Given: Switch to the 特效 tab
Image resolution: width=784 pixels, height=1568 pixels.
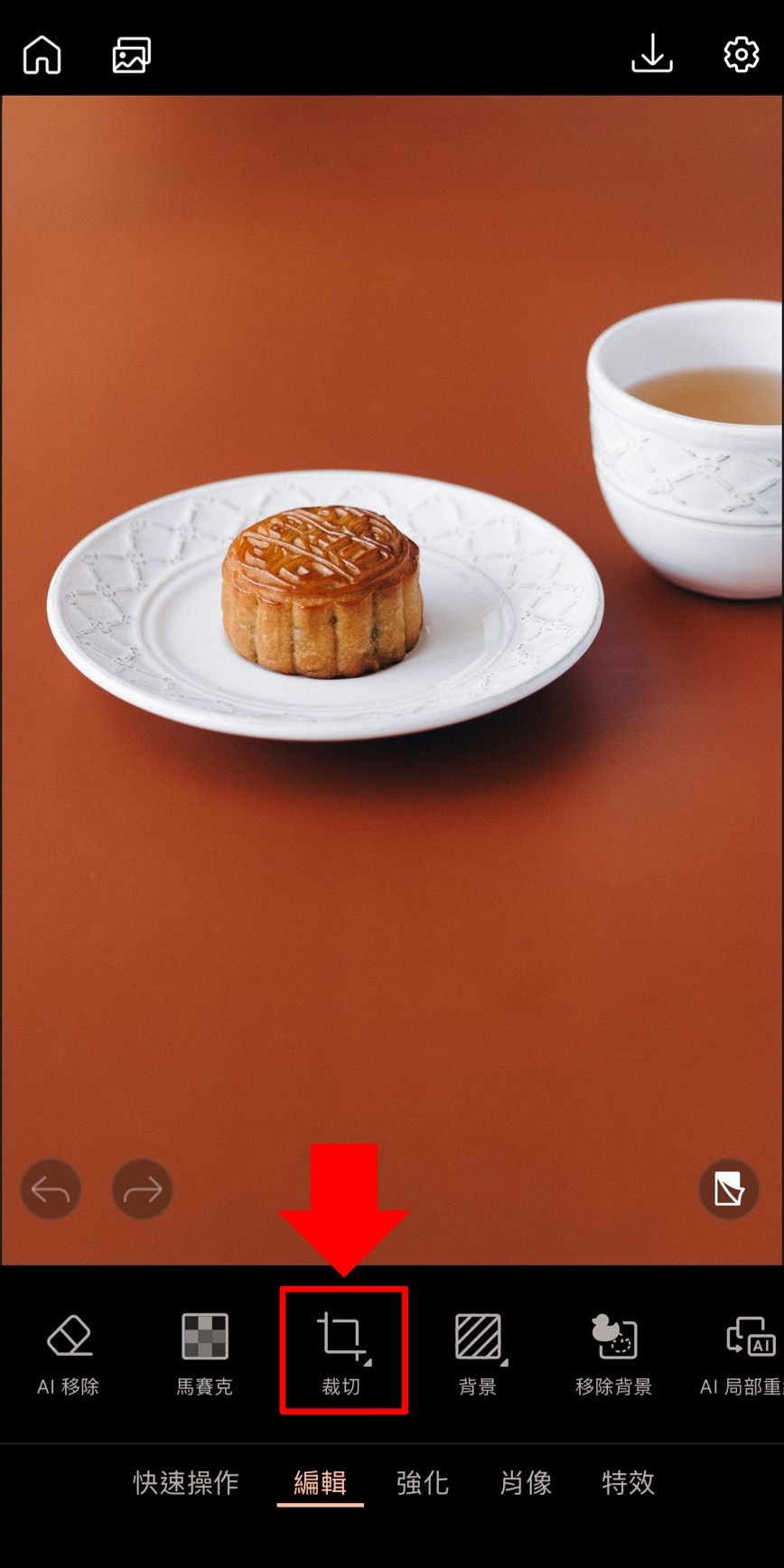Looking at the screenshot, I should [x=629, y=1482].
